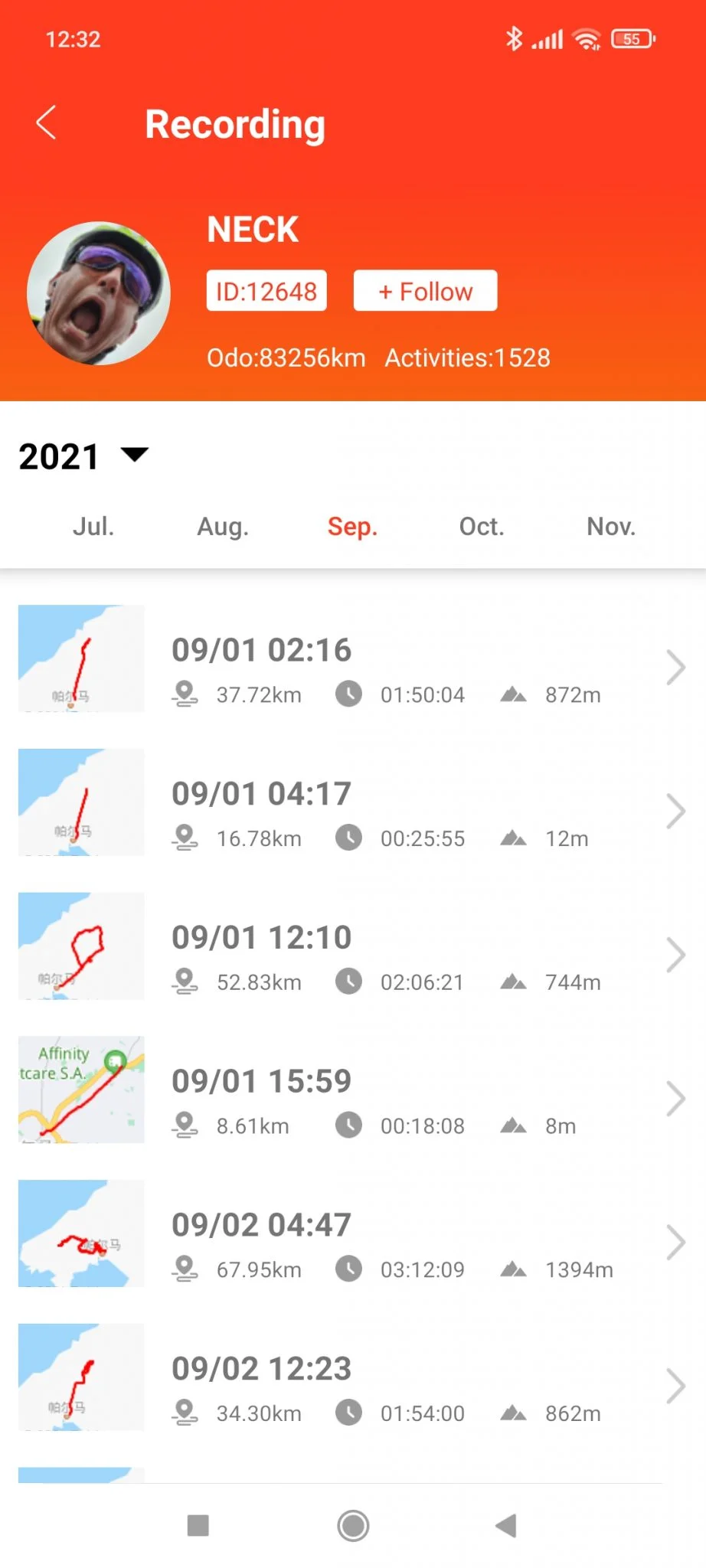Switch to the Jul. month tab

pos(93,527)
